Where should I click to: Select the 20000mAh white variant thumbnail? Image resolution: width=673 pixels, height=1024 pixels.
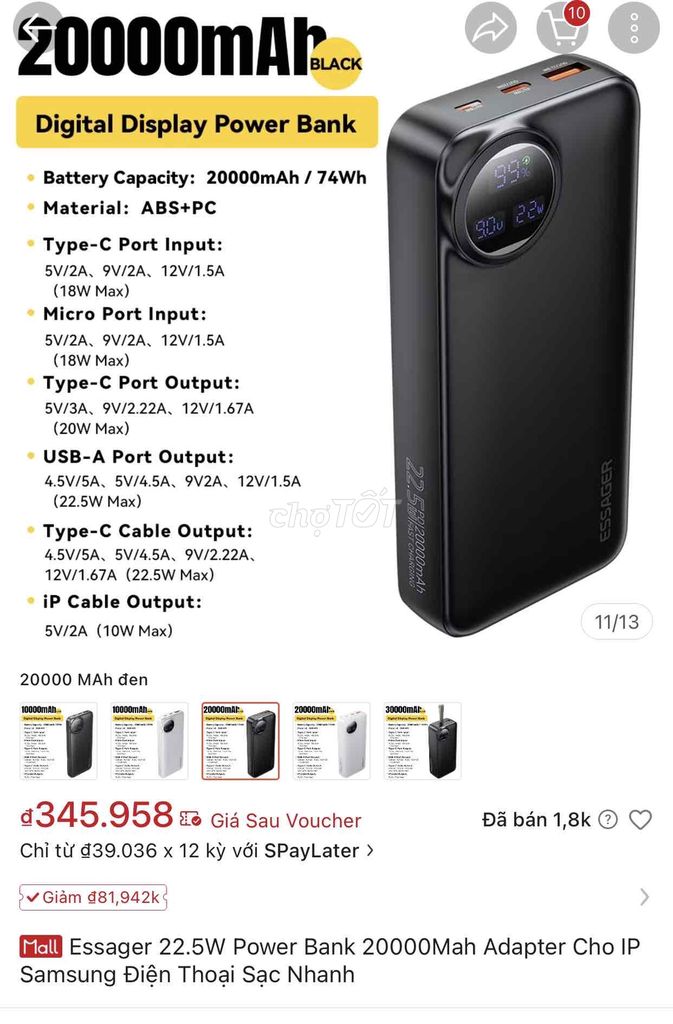331,741
